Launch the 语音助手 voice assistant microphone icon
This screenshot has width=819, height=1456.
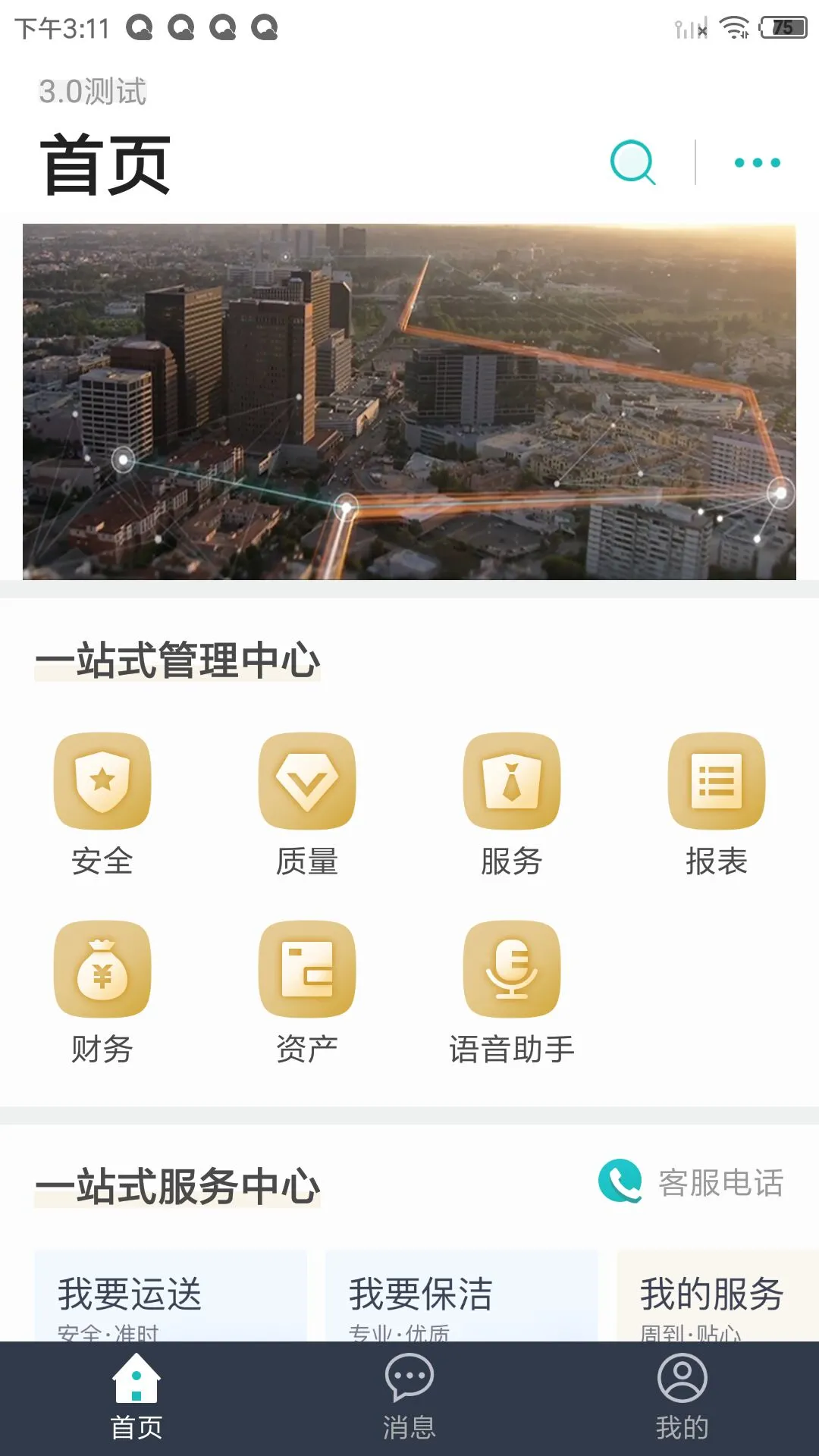[x=512, y=971]
